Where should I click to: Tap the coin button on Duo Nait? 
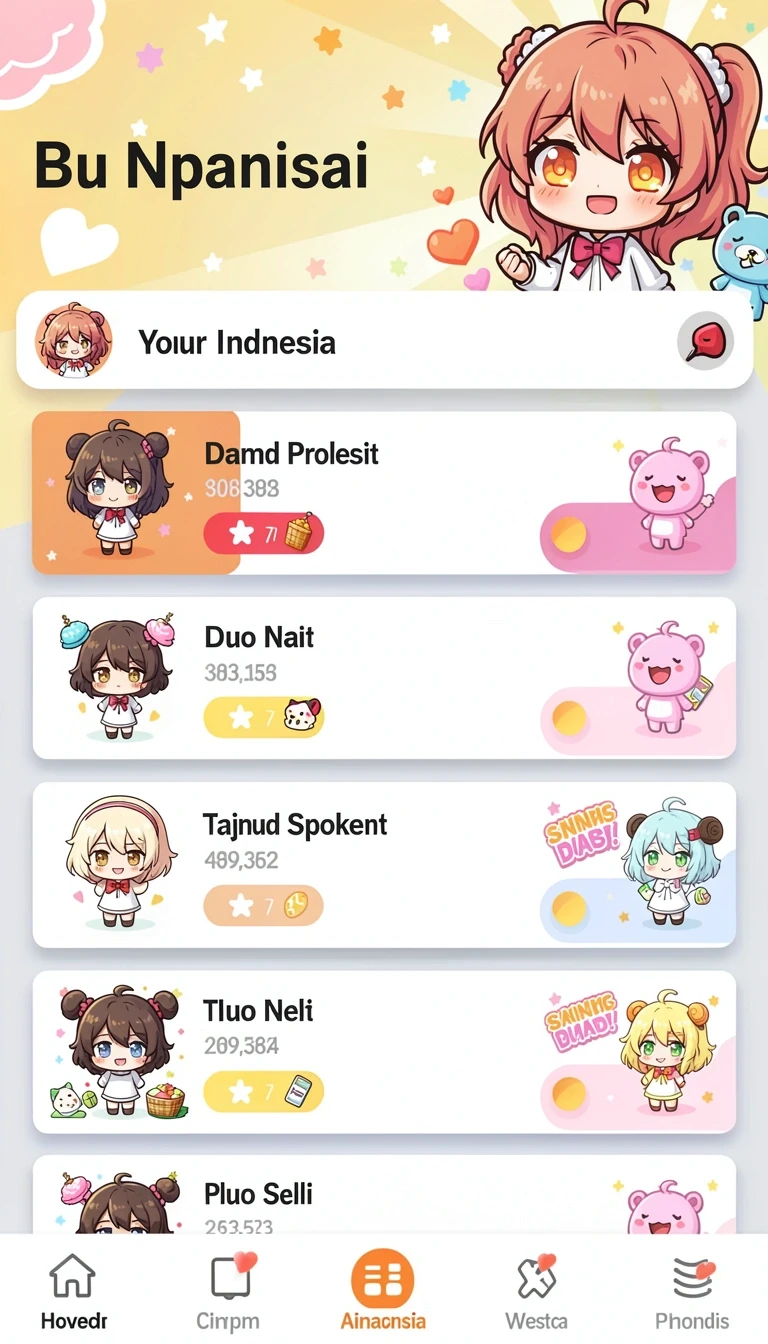pyautogui.click(x=569, y=719)
